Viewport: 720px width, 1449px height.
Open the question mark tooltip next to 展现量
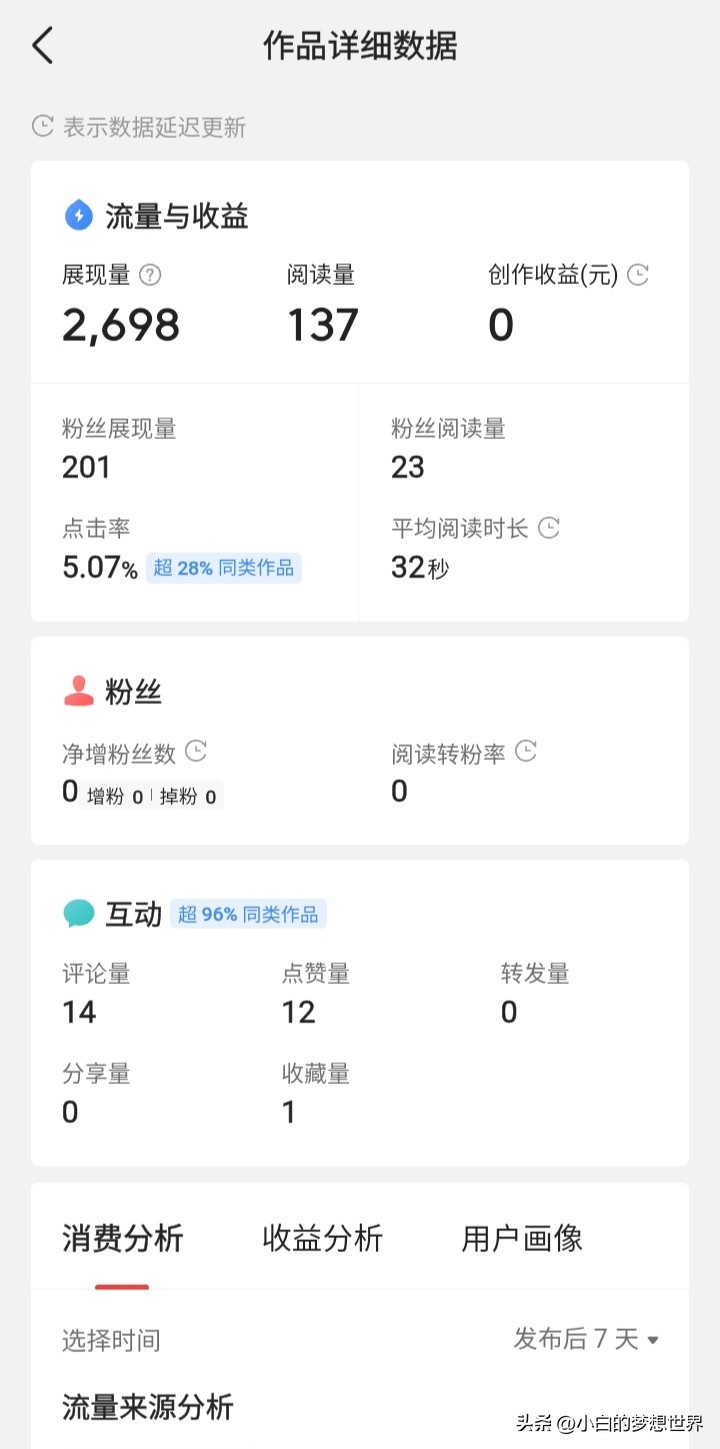(151, 275)
